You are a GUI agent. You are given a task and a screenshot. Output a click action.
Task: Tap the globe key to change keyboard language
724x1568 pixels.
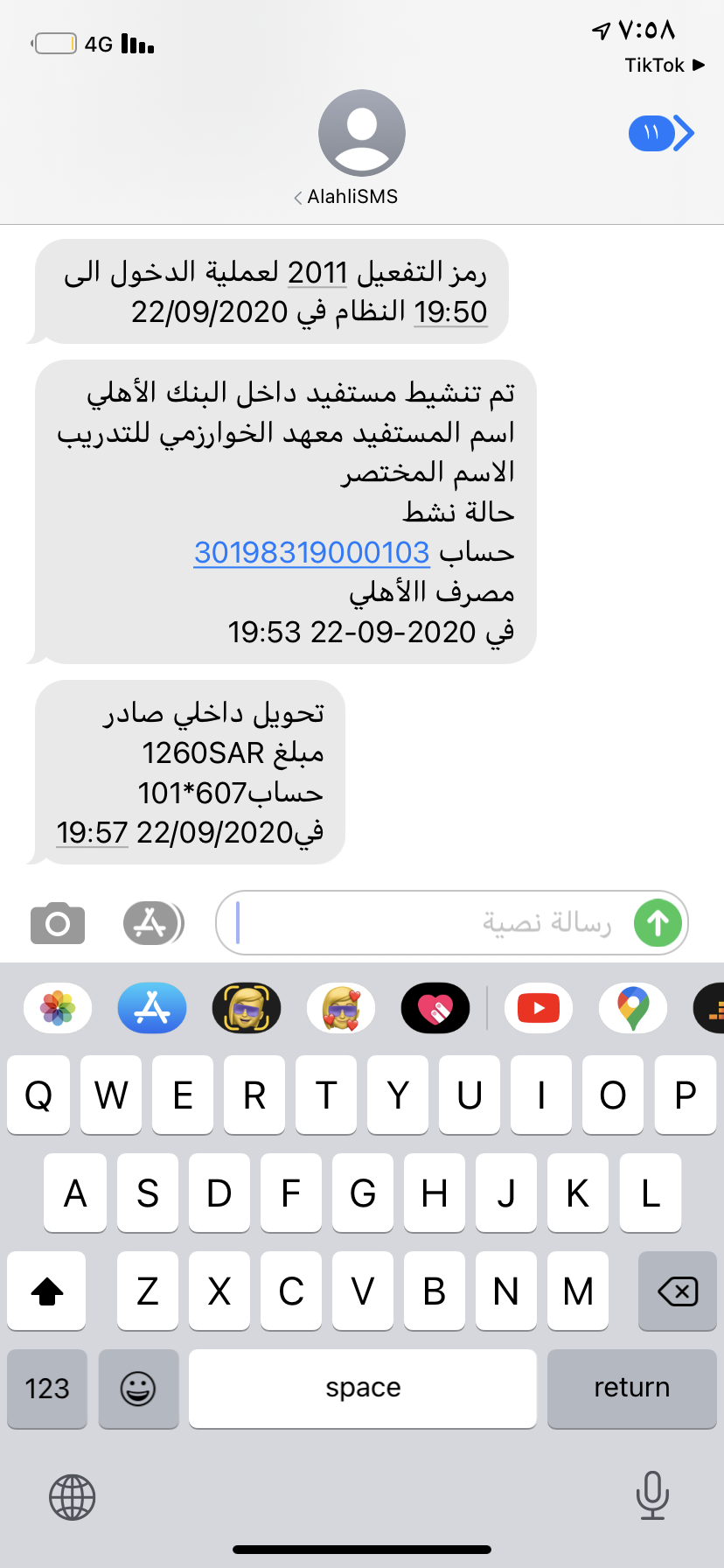(72, 1496)
